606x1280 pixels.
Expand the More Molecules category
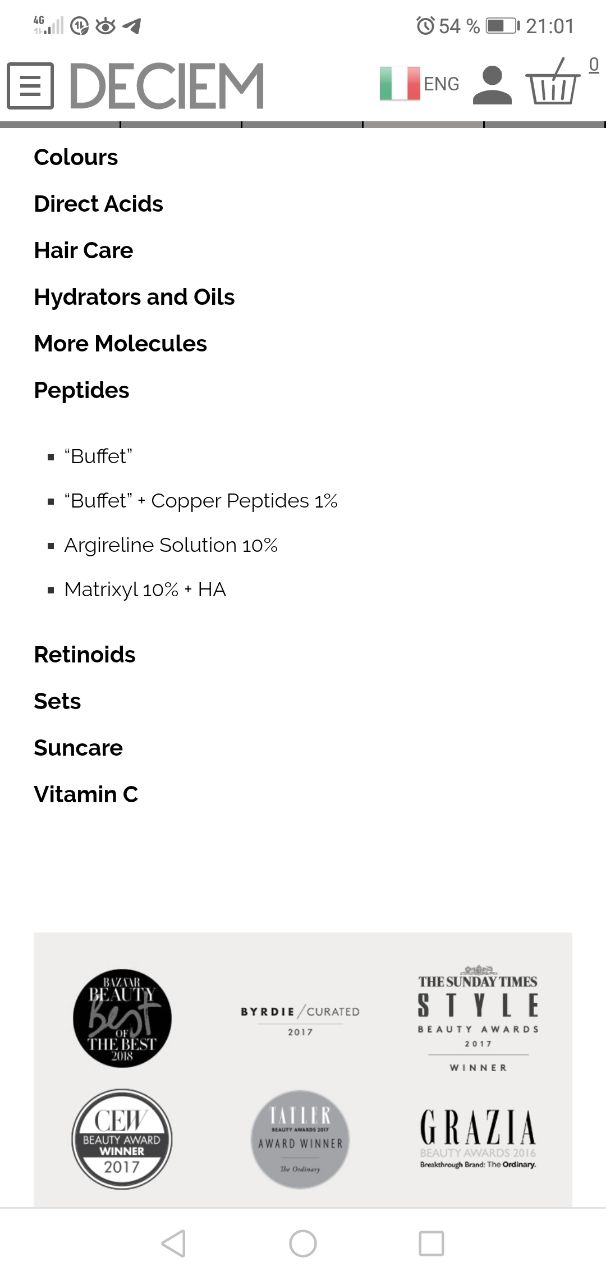(120, 343)
